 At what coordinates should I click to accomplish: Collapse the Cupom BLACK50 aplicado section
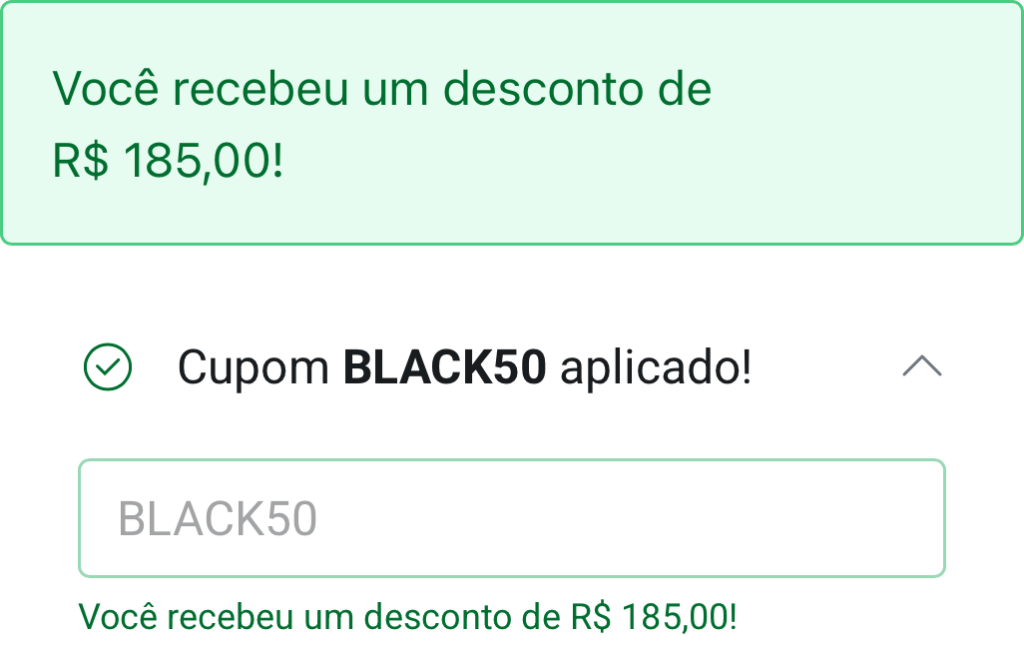point(921,367)
